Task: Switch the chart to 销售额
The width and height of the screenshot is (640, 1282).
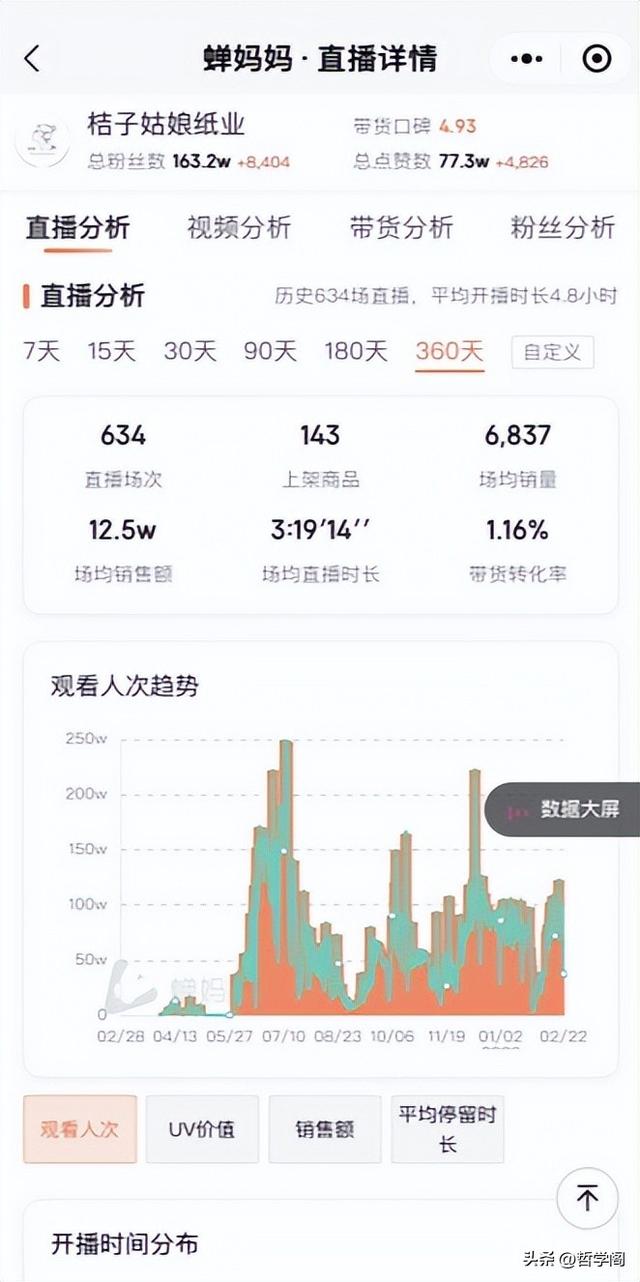Action: pyautogui.click(x=325, y=1129)
